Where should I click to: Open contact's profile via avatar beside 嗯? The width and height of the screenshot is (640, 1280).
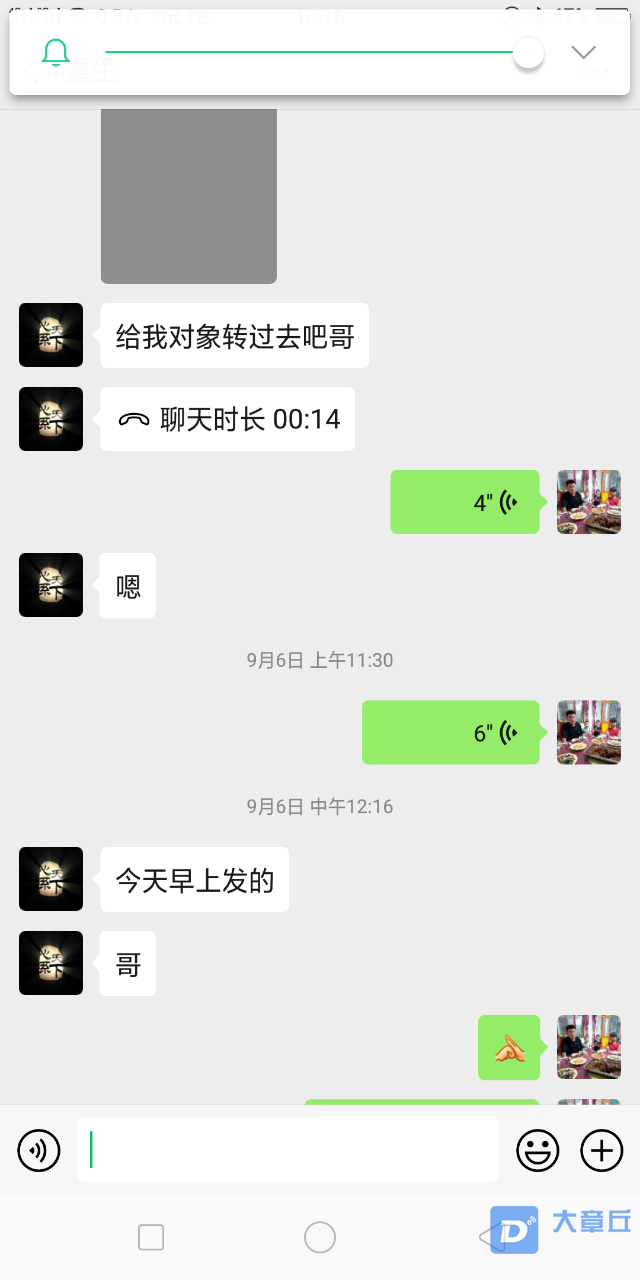click(x=51, y=585)
